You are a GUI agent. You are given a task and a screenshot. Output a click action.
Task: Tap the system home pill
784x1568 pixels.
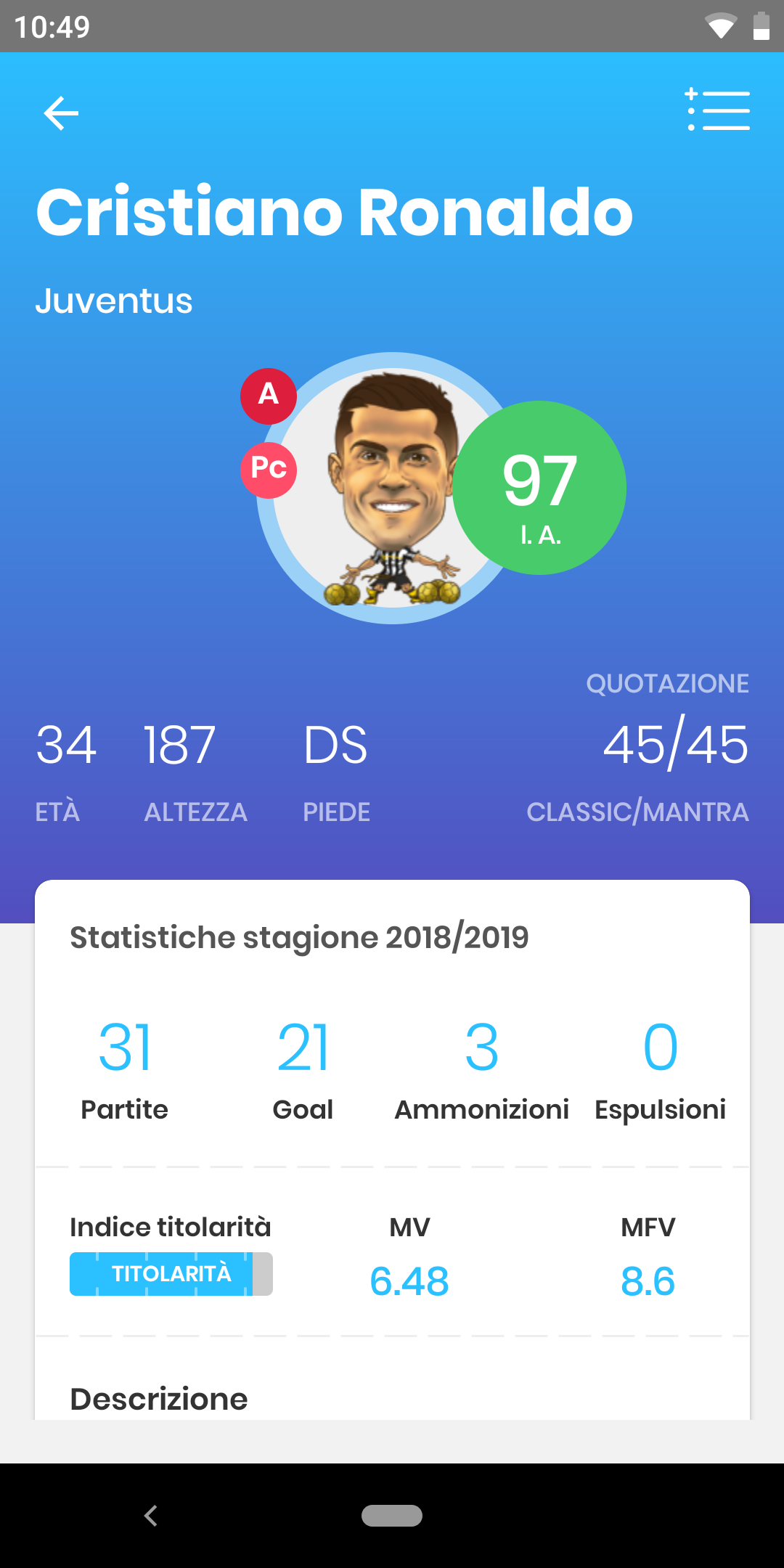(x=392, y=1516)
